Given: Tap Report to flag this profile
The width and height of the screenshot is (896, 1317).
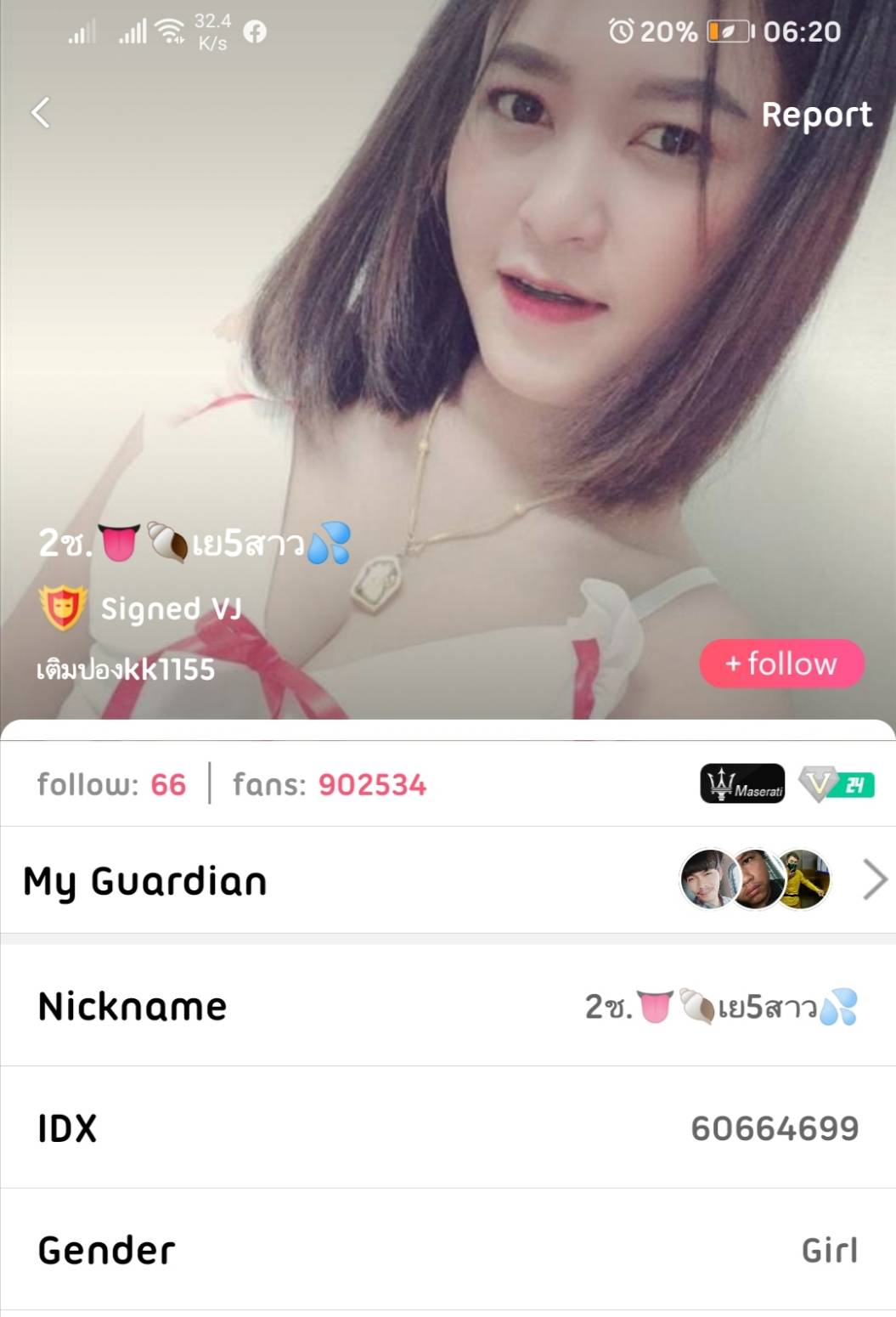Looking at the screenshot, I should coord(815,115).
